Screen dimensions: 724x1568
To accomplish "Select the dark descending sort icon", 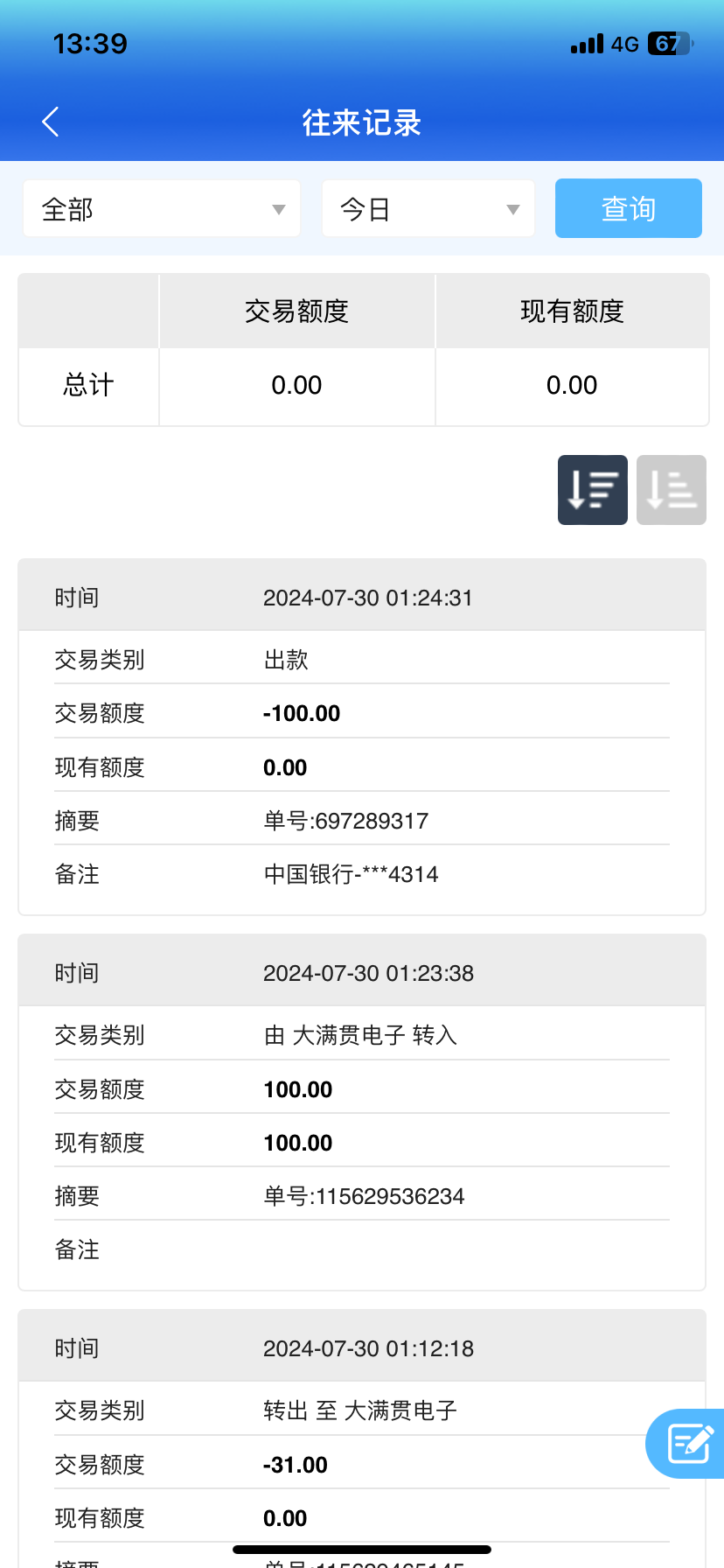I will coord(592,490).
